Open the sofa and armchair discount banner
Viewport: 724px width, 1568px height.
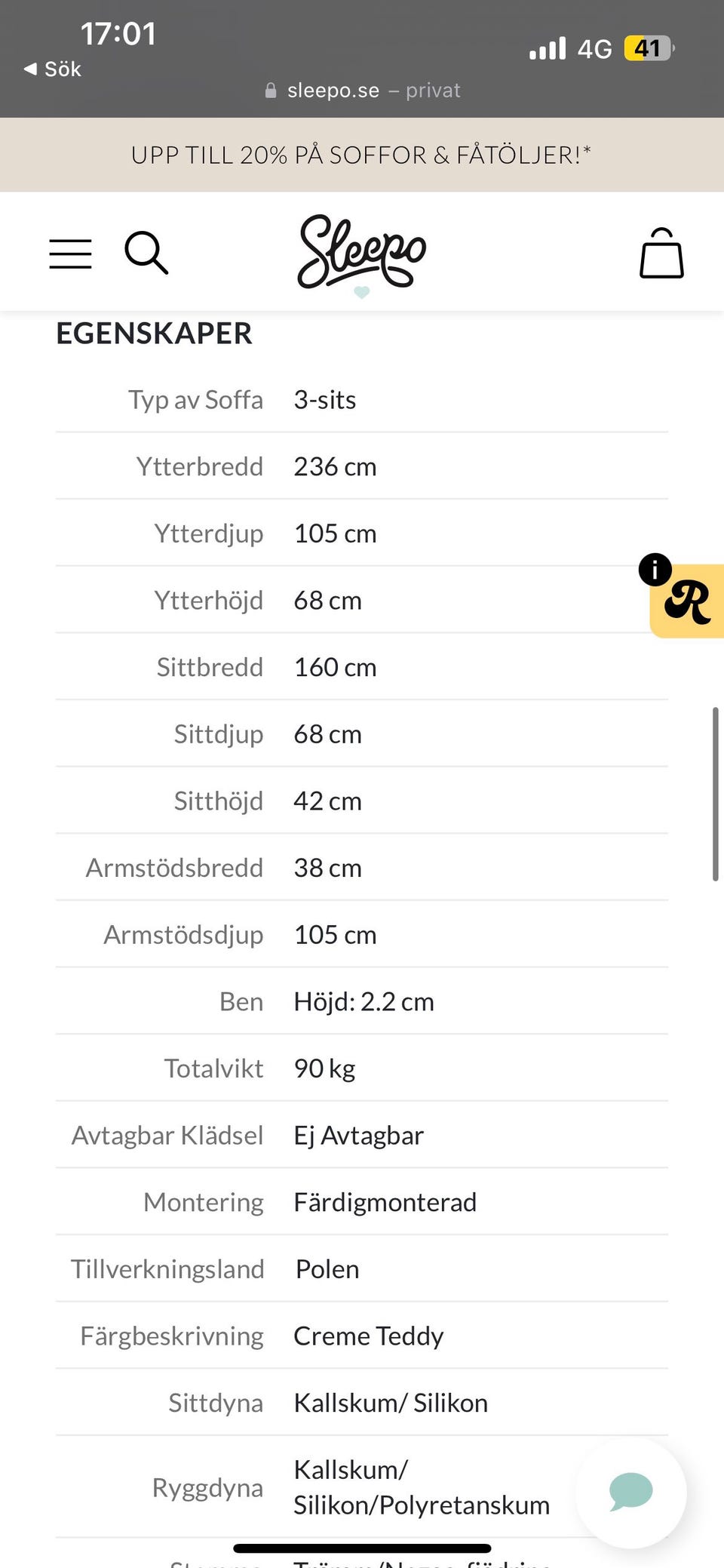click(361, 155)
